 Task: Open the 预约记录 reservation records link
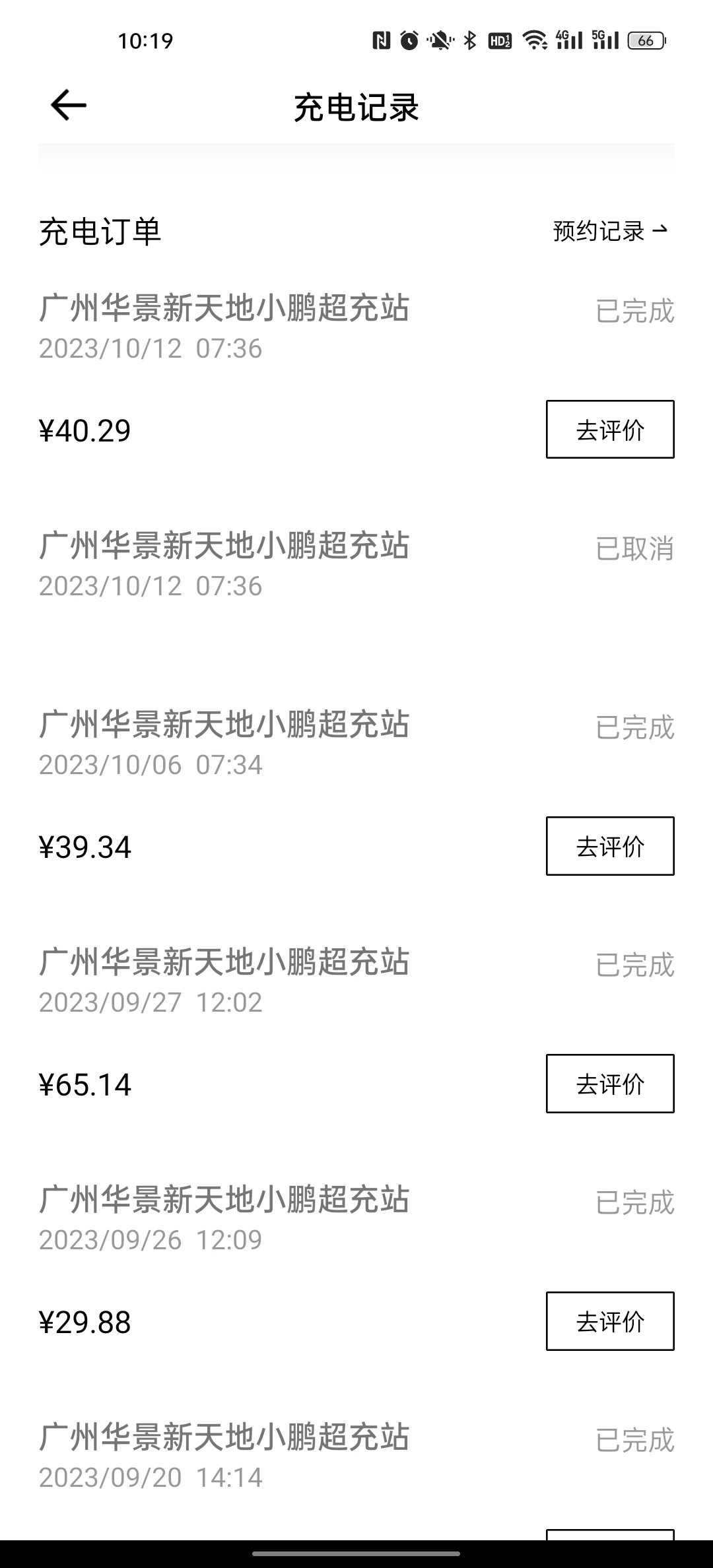609,231
